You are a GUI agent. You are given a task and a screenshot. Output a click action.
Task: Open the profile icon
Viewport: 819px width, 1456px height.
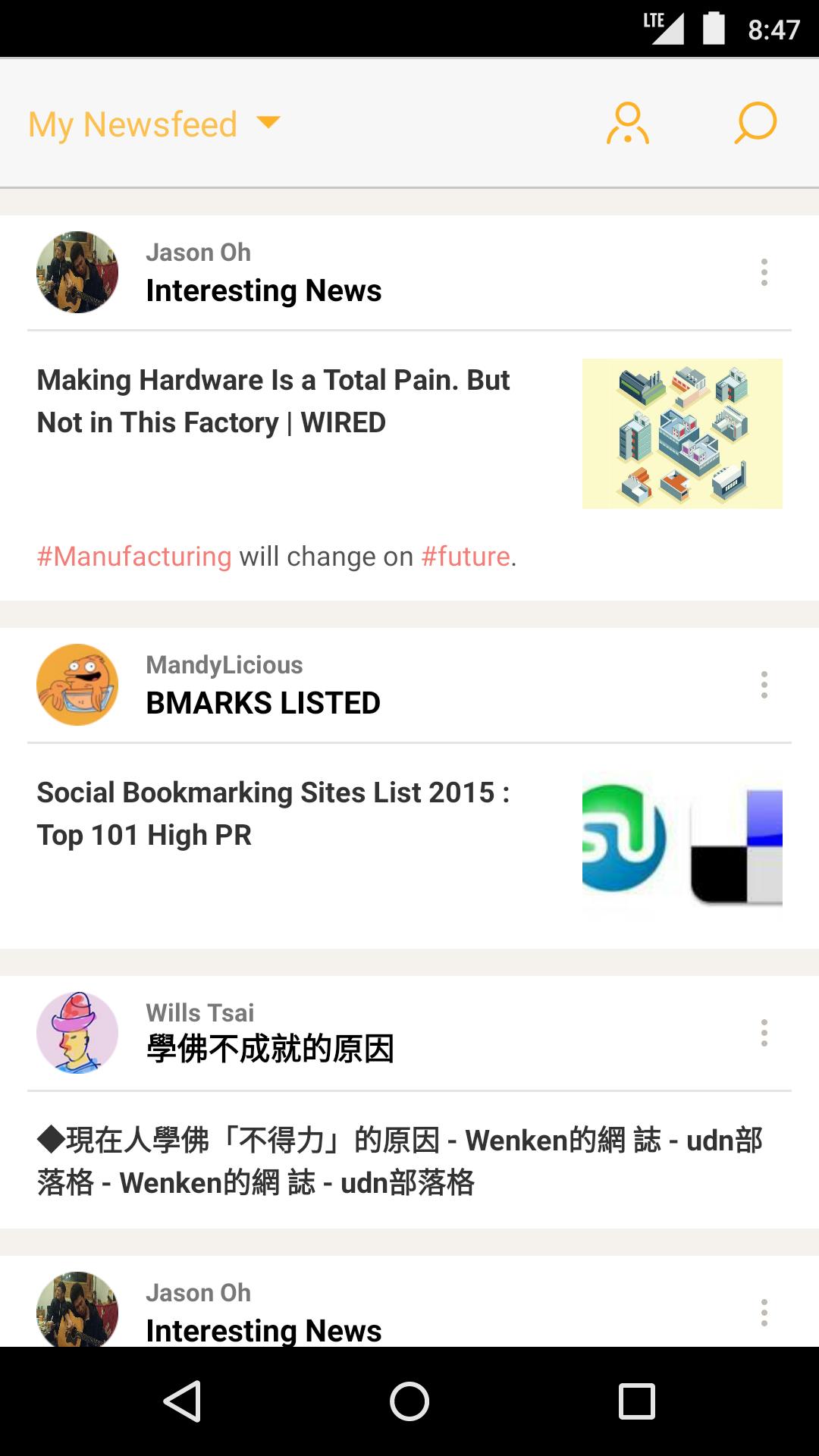[x=627, y=124]
